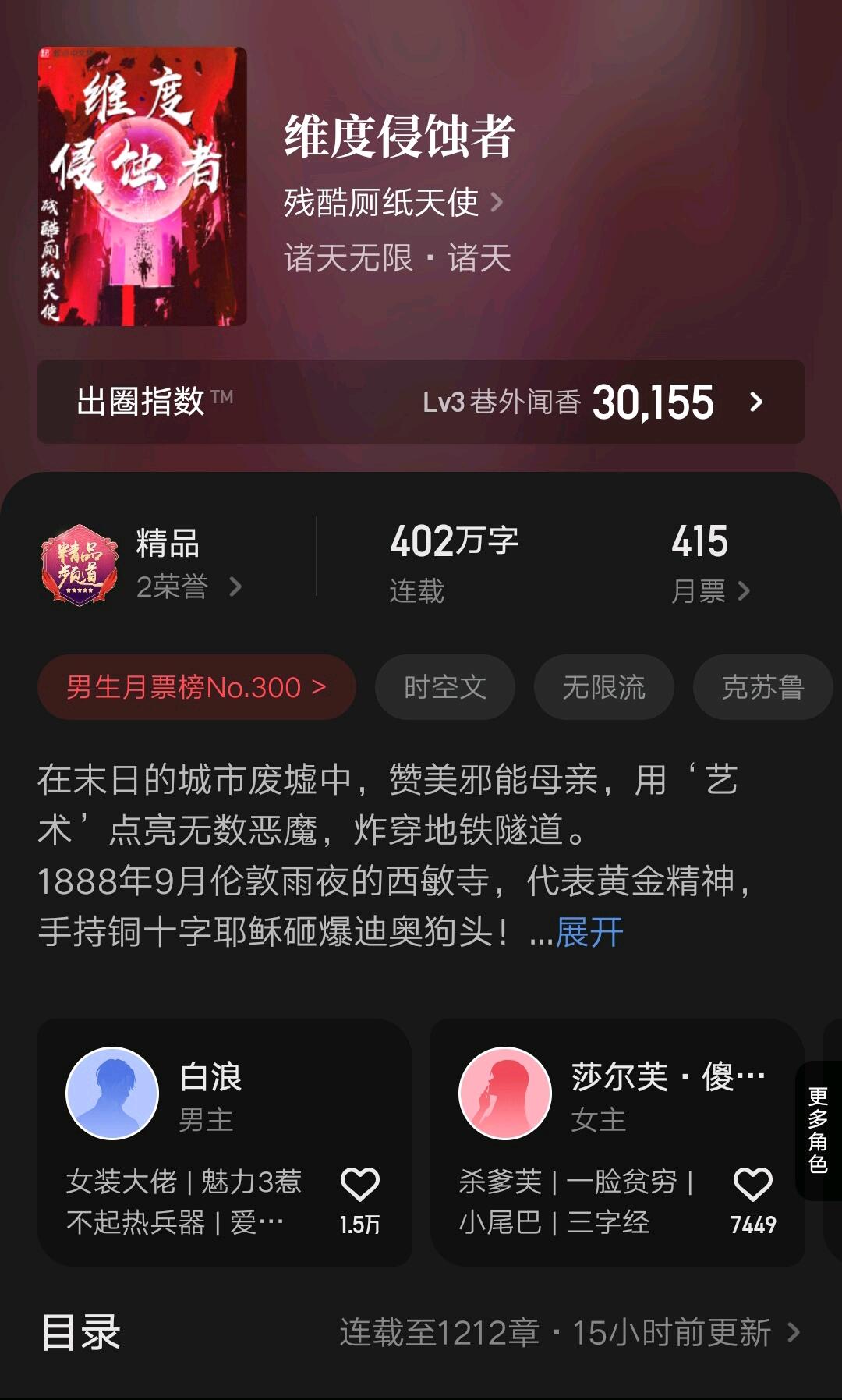
Task: Open the 目录 chapter list
Action: [421, 1332]
